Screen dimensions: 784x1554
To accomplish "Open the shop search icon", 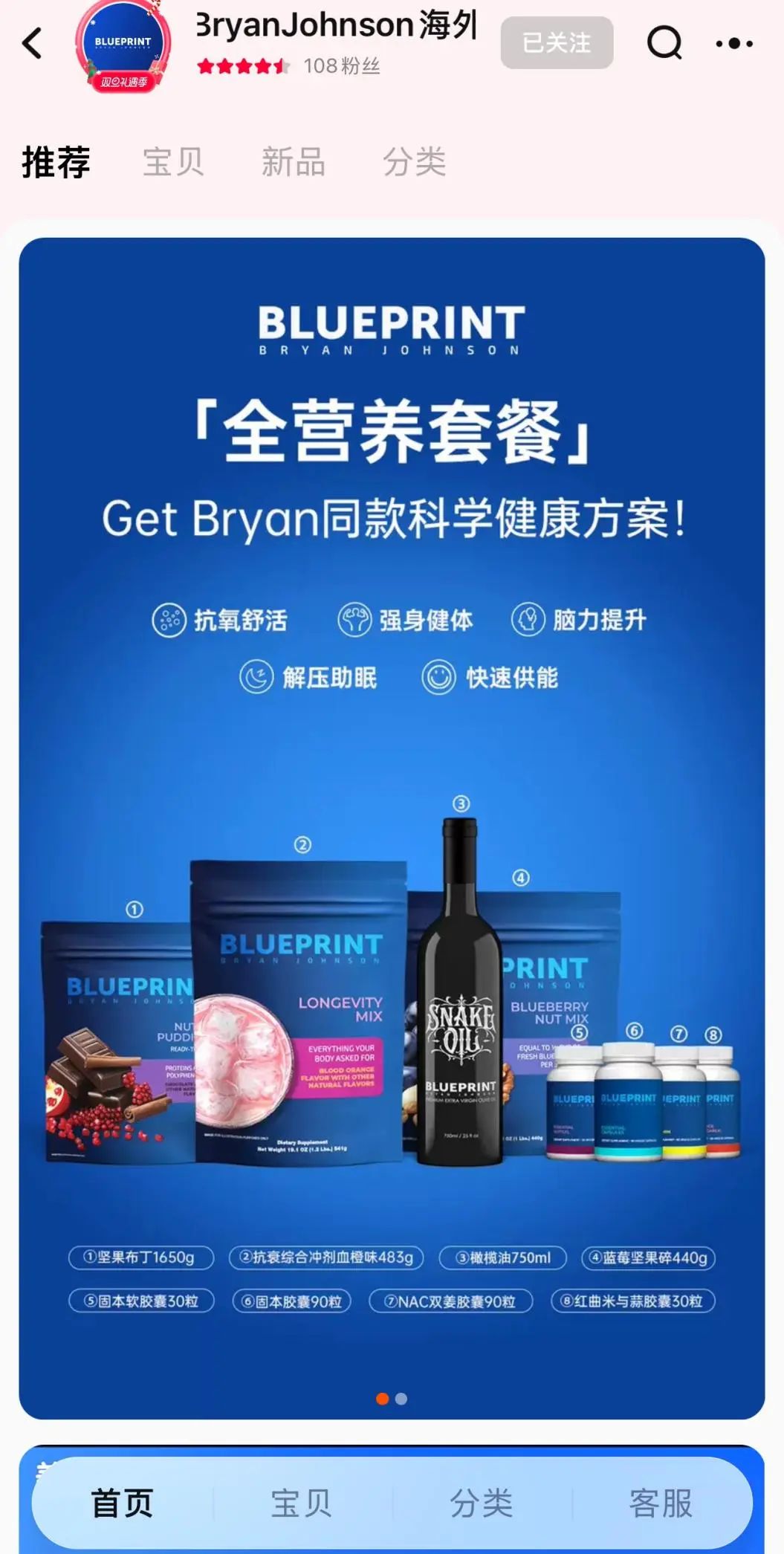I will (x=664, y=42).
